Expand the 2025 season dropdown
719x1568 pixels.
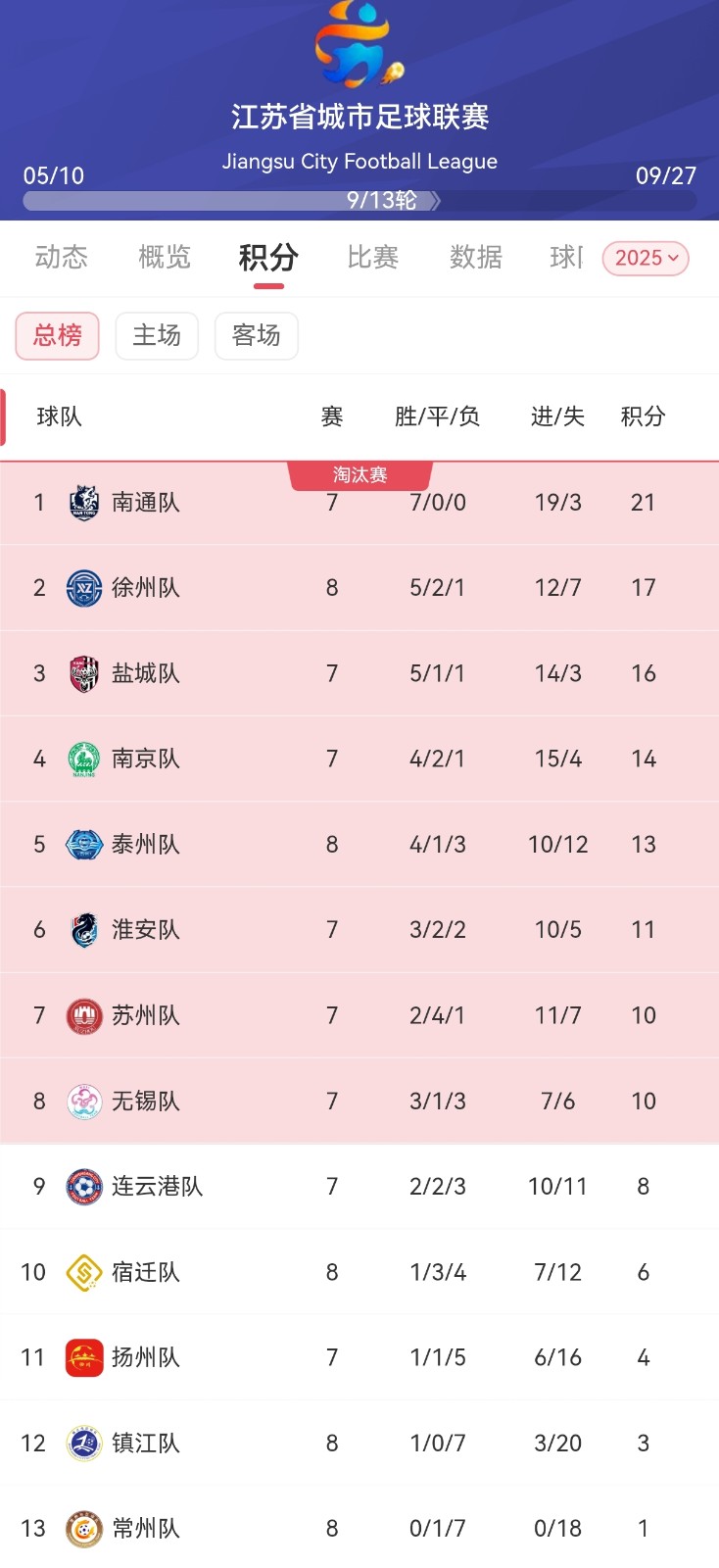point(646,258)
